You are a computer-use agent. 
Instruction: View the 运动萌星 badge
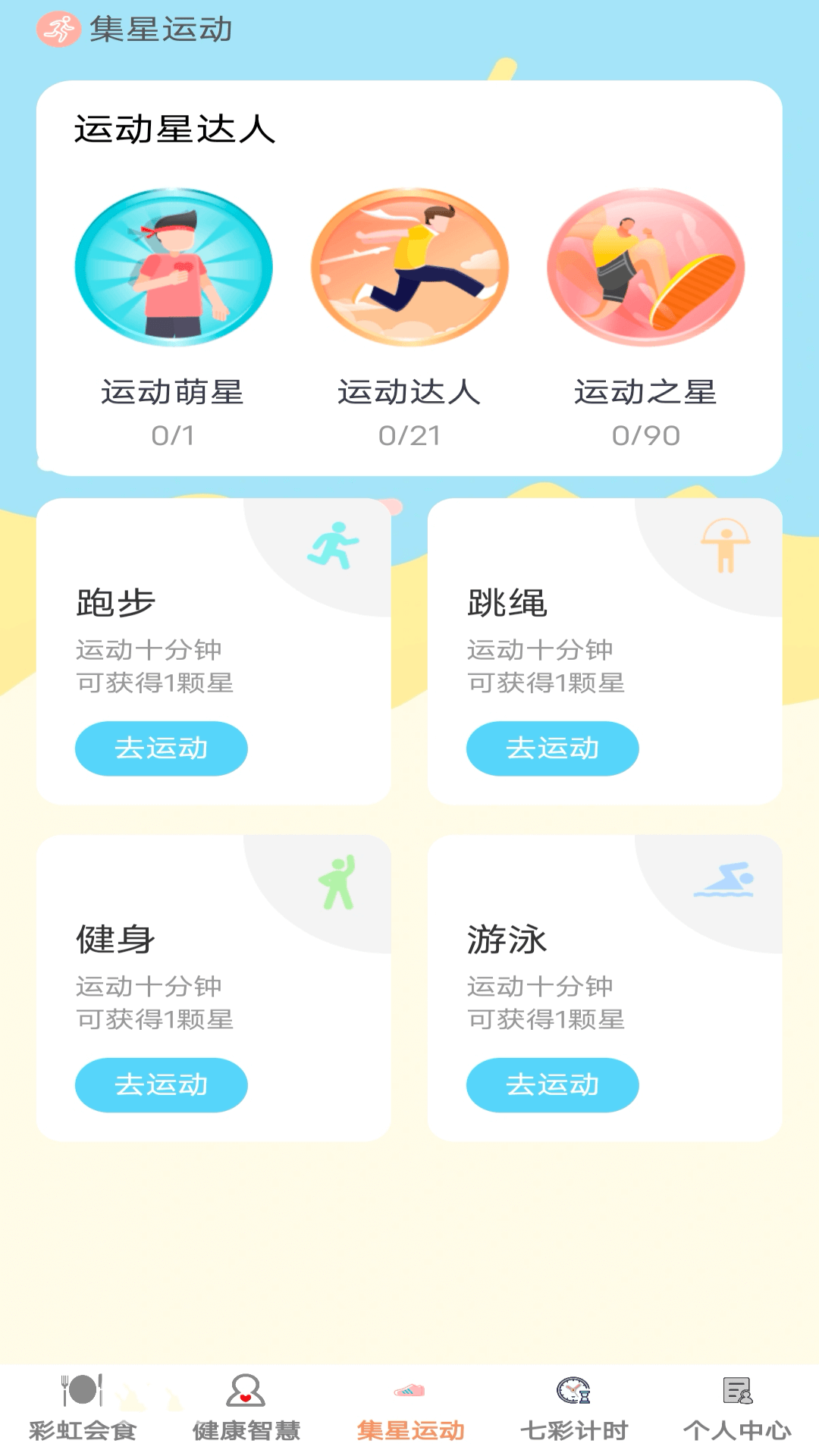pos(174,268)
